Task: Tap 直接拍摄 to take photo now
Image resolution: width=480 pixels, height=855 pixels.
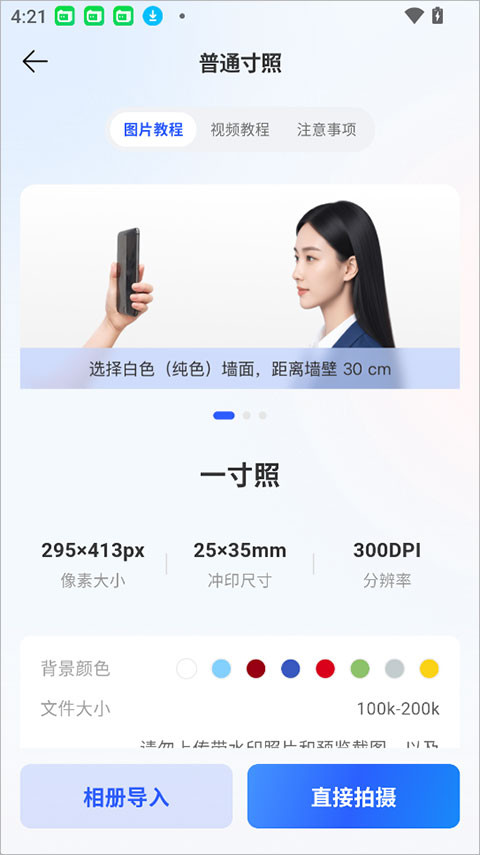Action: pos(353,796)
